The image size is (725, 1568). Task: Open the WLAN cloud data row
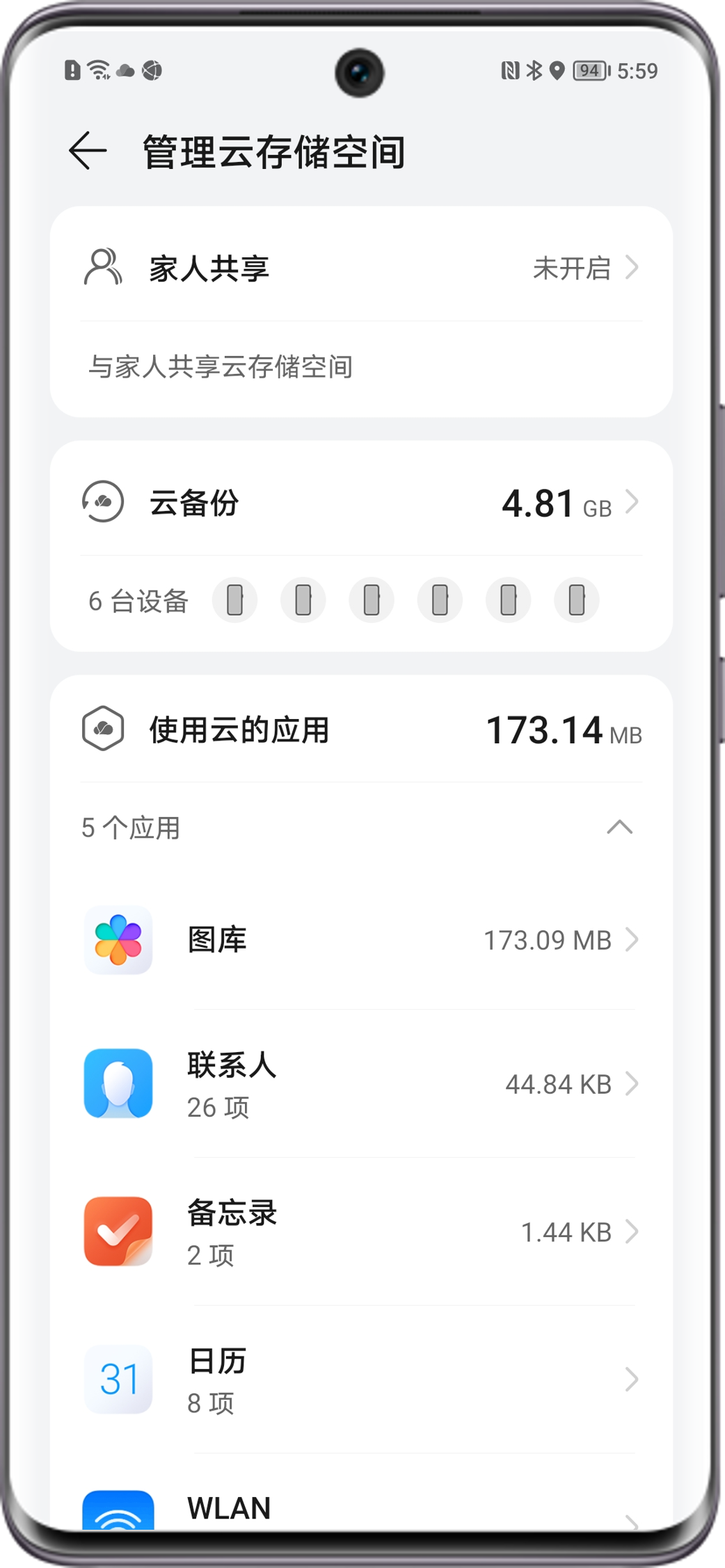(x=360, y=1510)
